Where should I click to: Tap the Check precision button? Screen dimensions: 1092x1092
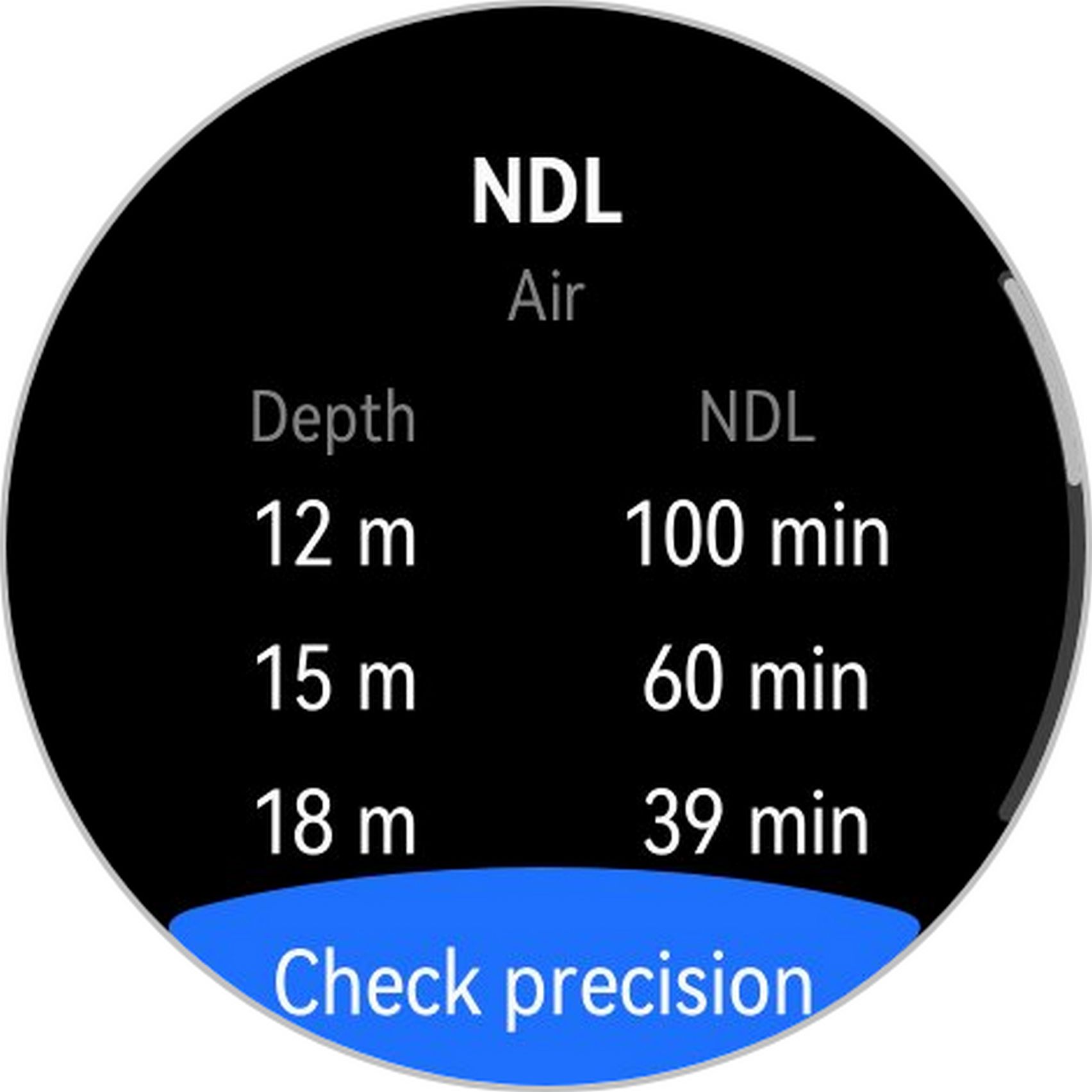[x=543, y=984]
